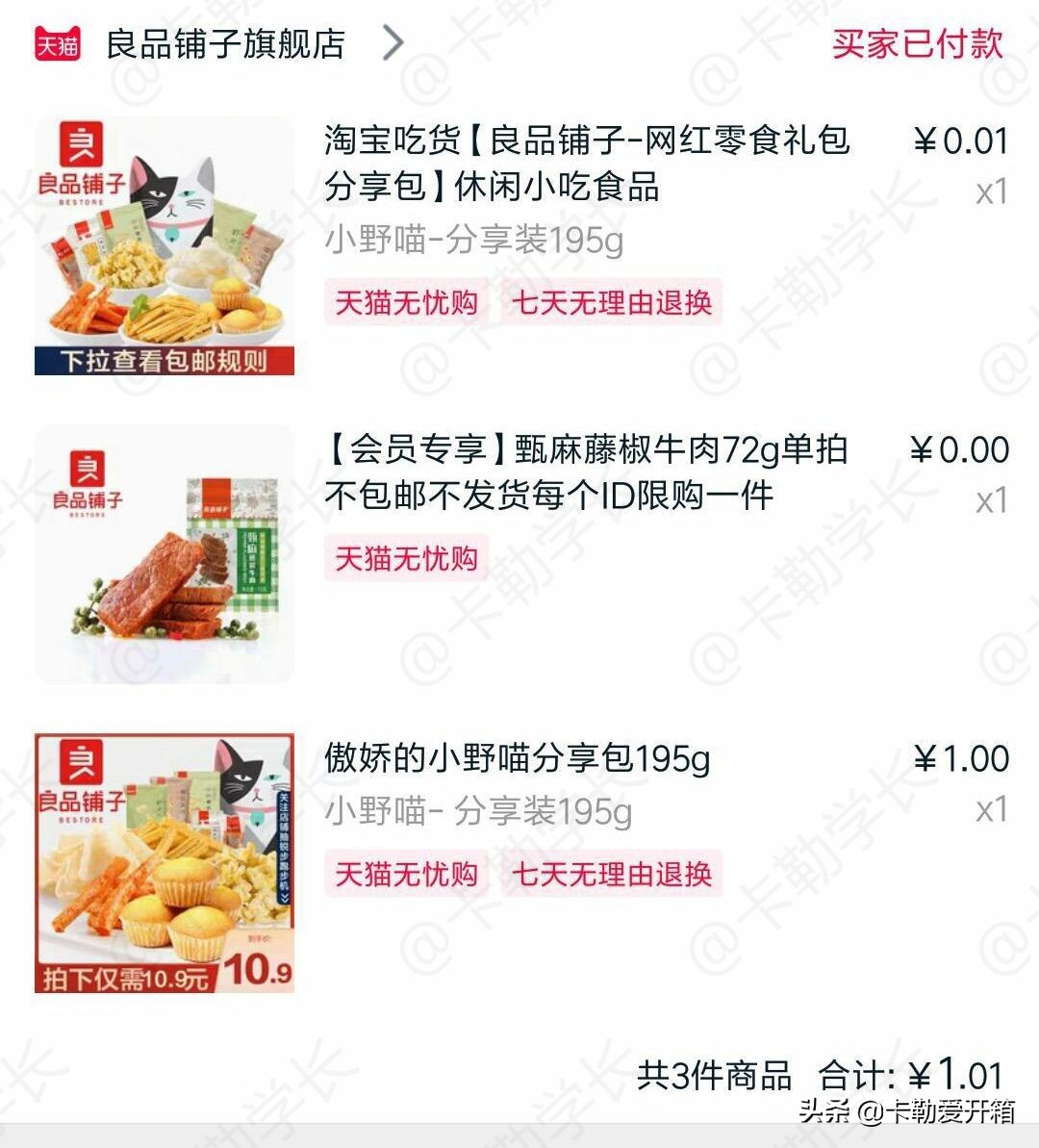This screenshot has height=1148, width=1039.
Task: Click the Tmall cat logo icon
Action: (55, 43)
